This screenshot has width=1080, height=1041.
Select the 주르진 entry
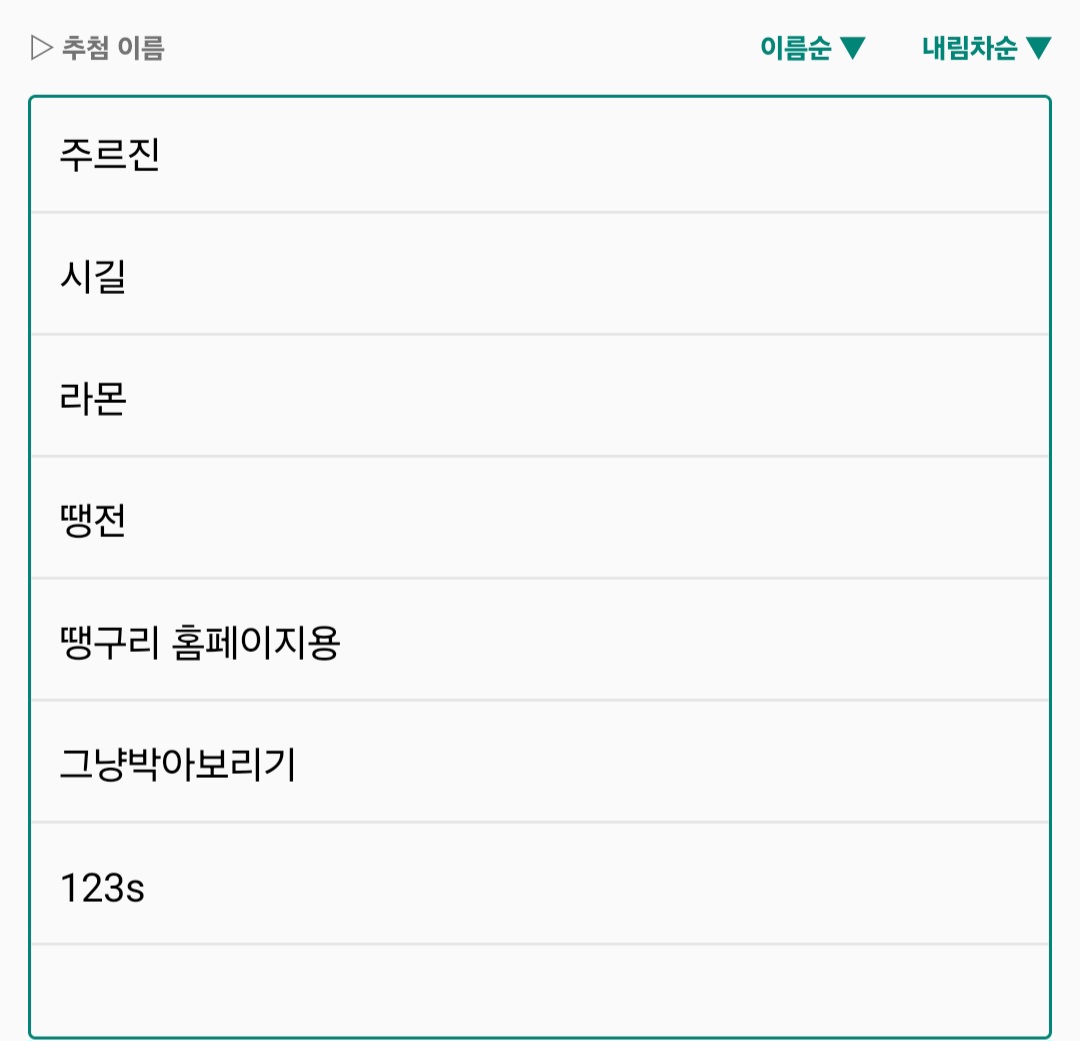click(540, 155)
